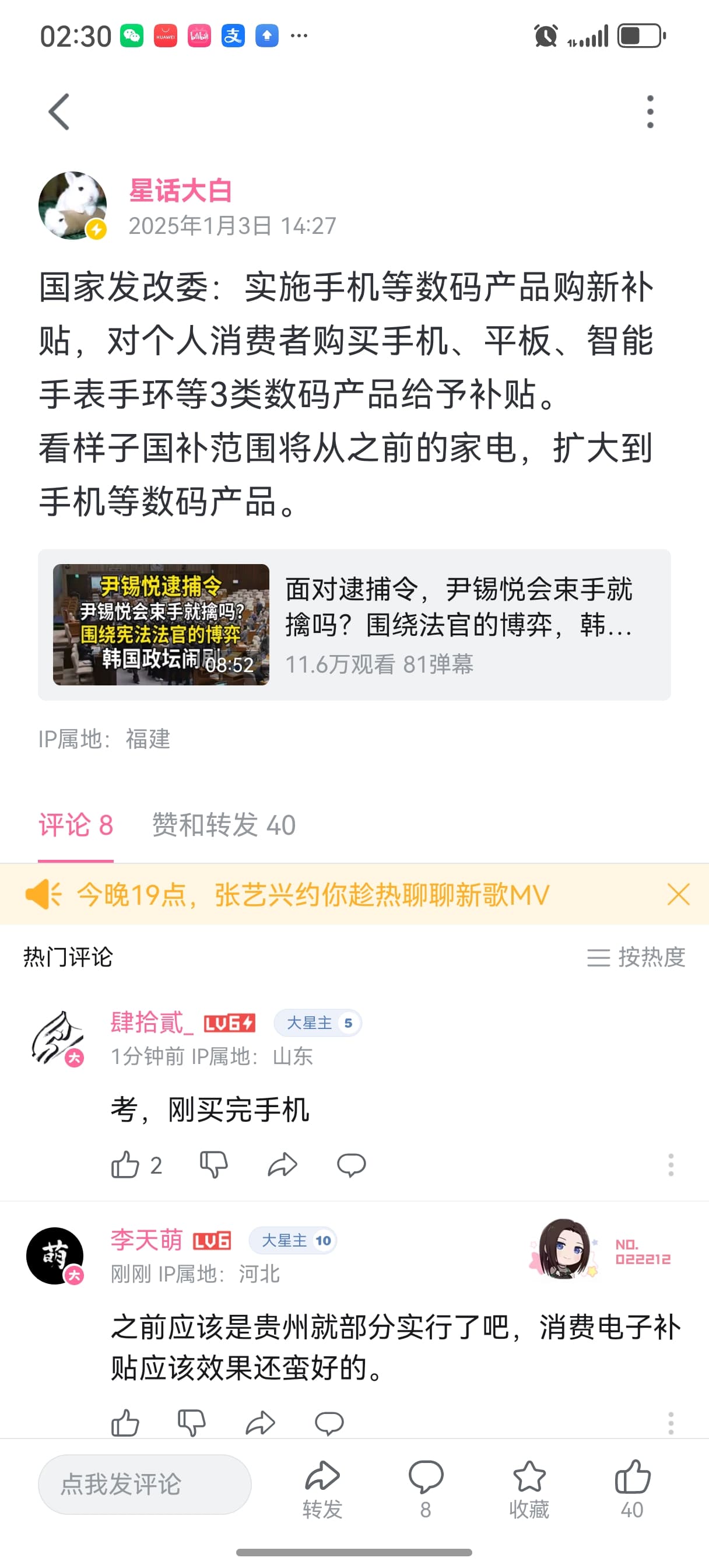Open more options on 肆拾贰_'s comment
The width and height of the screenshot is (709, 1568).
(x=671, y=1165)
